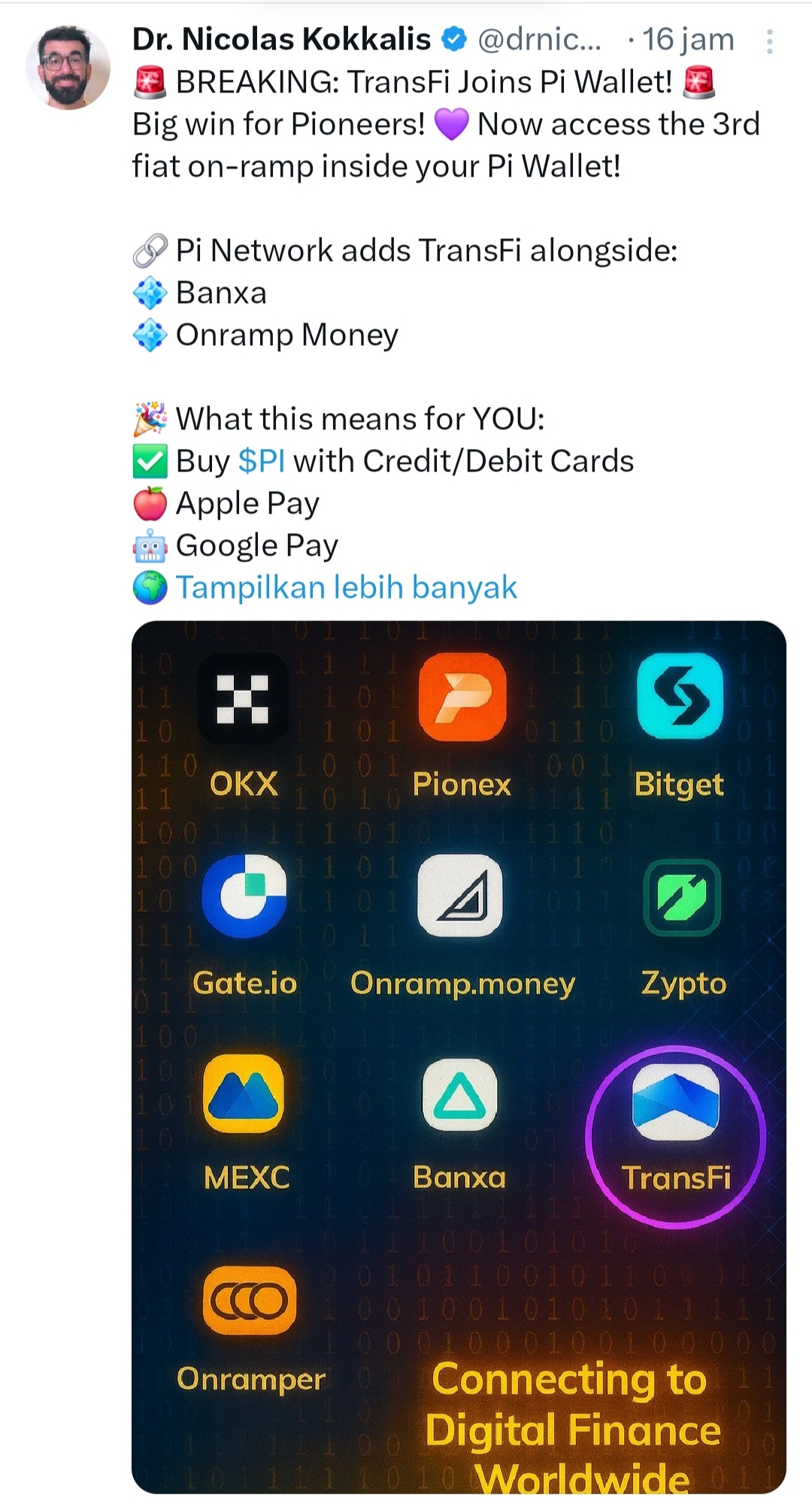Expand tweet with Tampilkan lebih banyak
812x1510 pixels.
pos(346,587)
